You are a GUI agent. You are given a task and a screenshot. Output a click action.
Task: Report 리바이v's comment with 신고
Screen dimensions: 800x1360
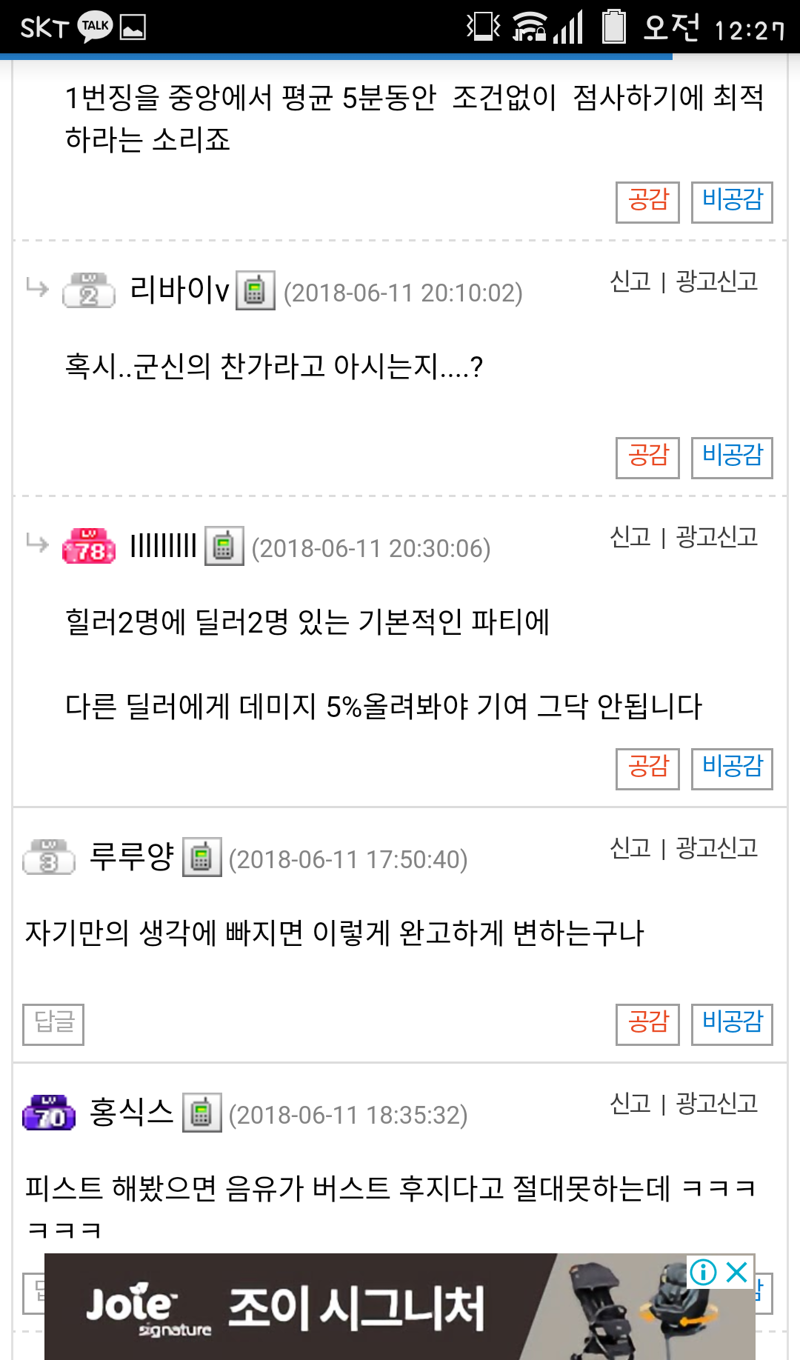(x=630, y=282)
